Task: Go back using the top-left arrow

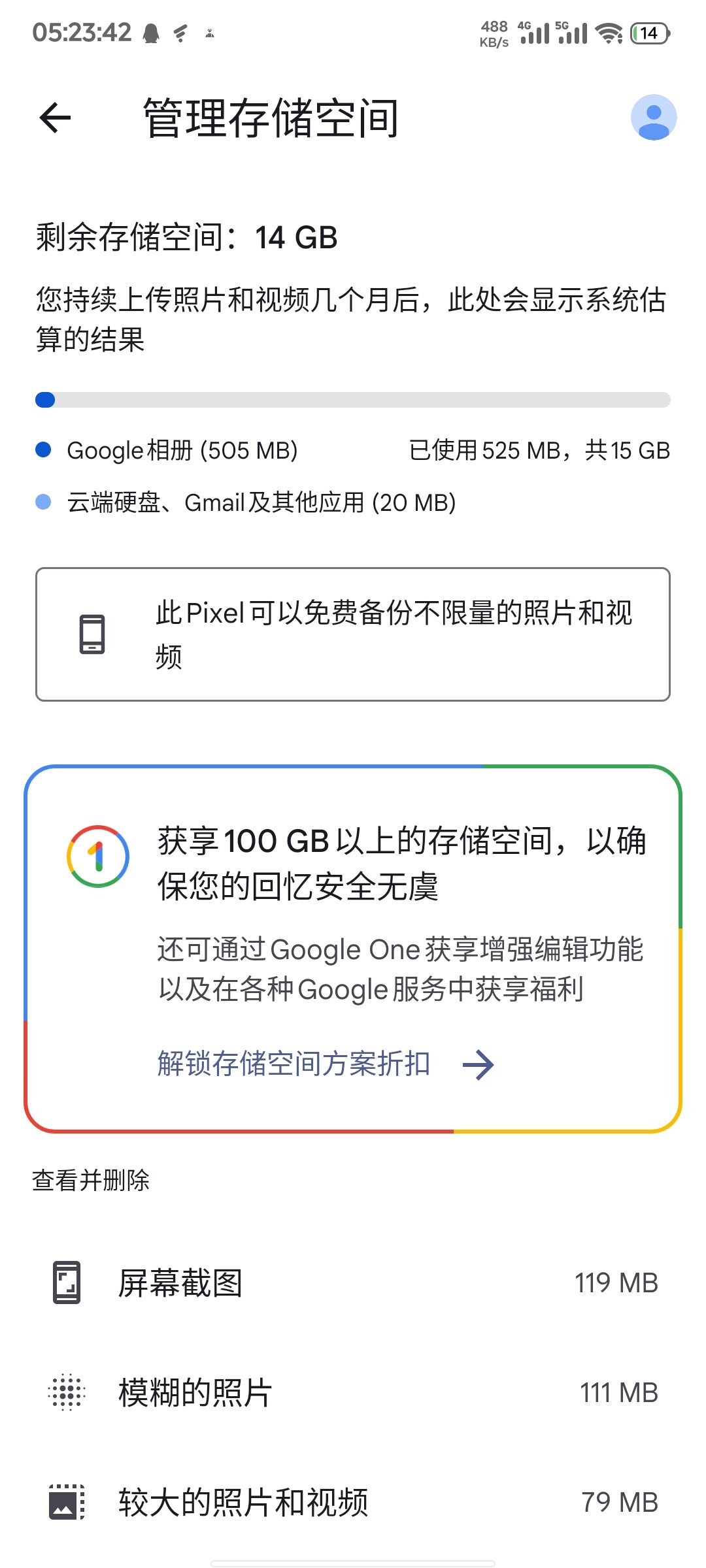Action: 55,118
